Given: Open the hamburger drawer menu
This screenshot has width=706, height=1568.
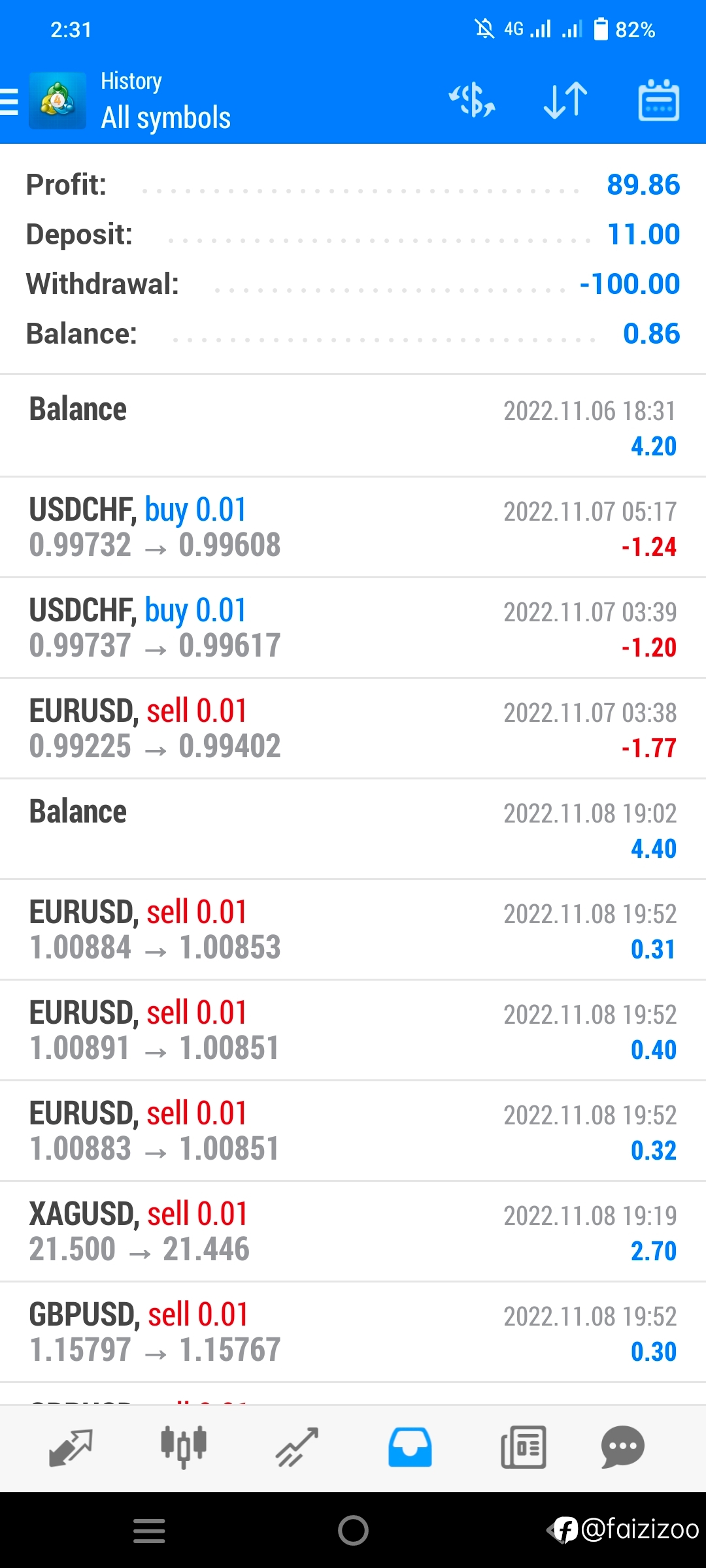Looking at the screenshot, I should pos(10,101).
